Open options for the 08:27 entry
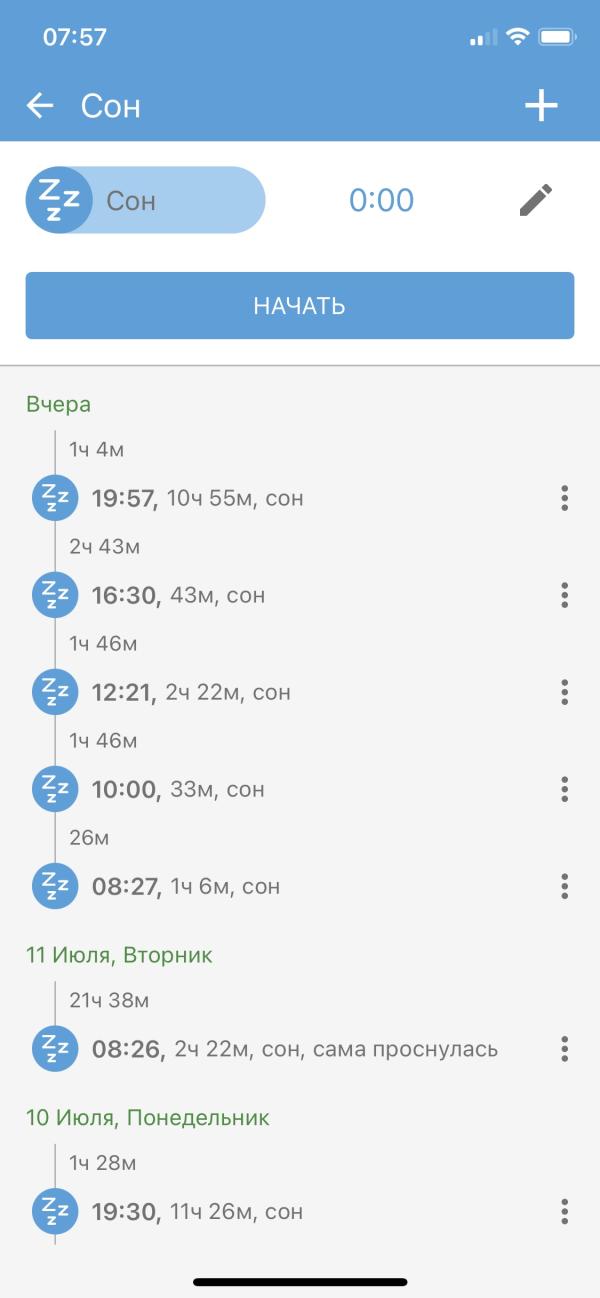Image resolution: width=600 pixels, height=1298 pixels. point(565,886)
